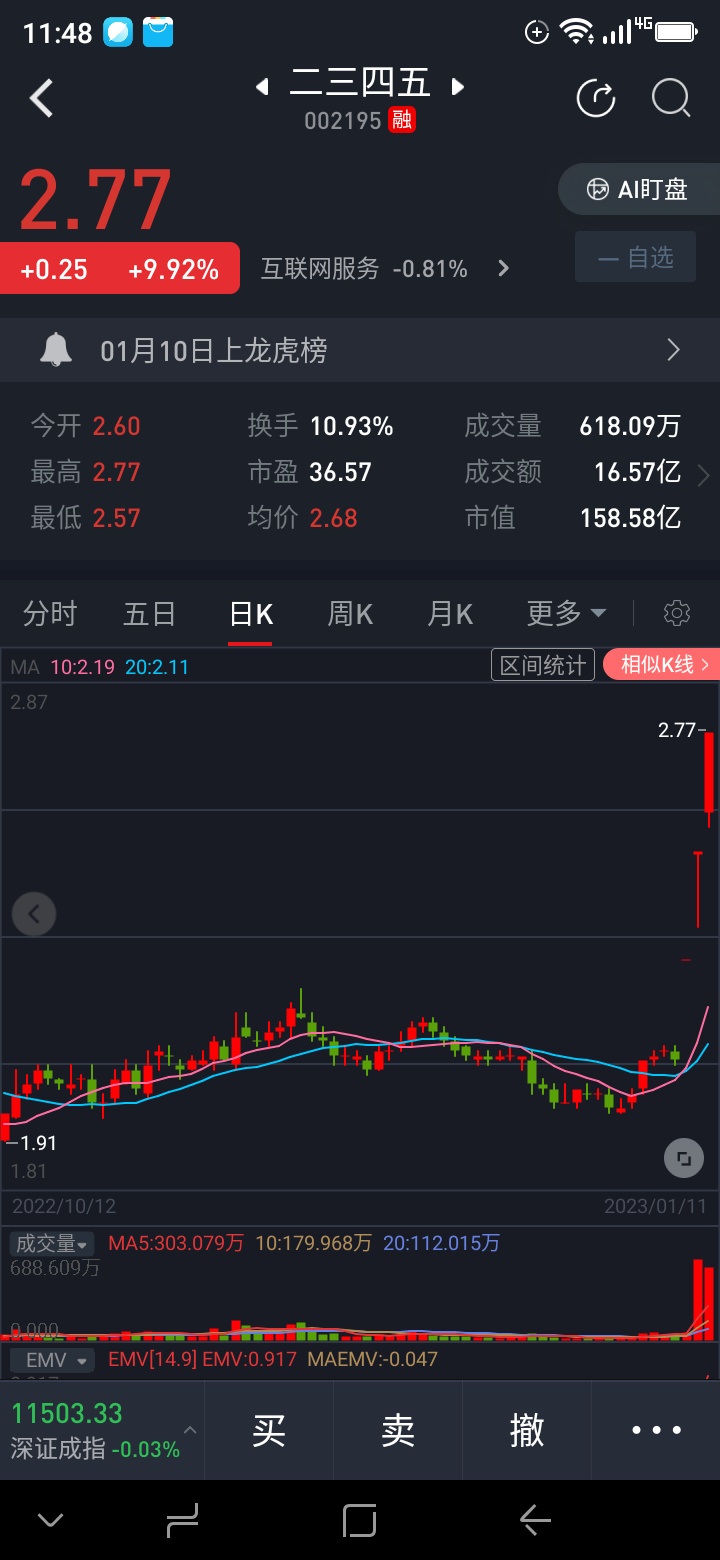
Task: Switch to the next stock arrow
Action: 458,87
